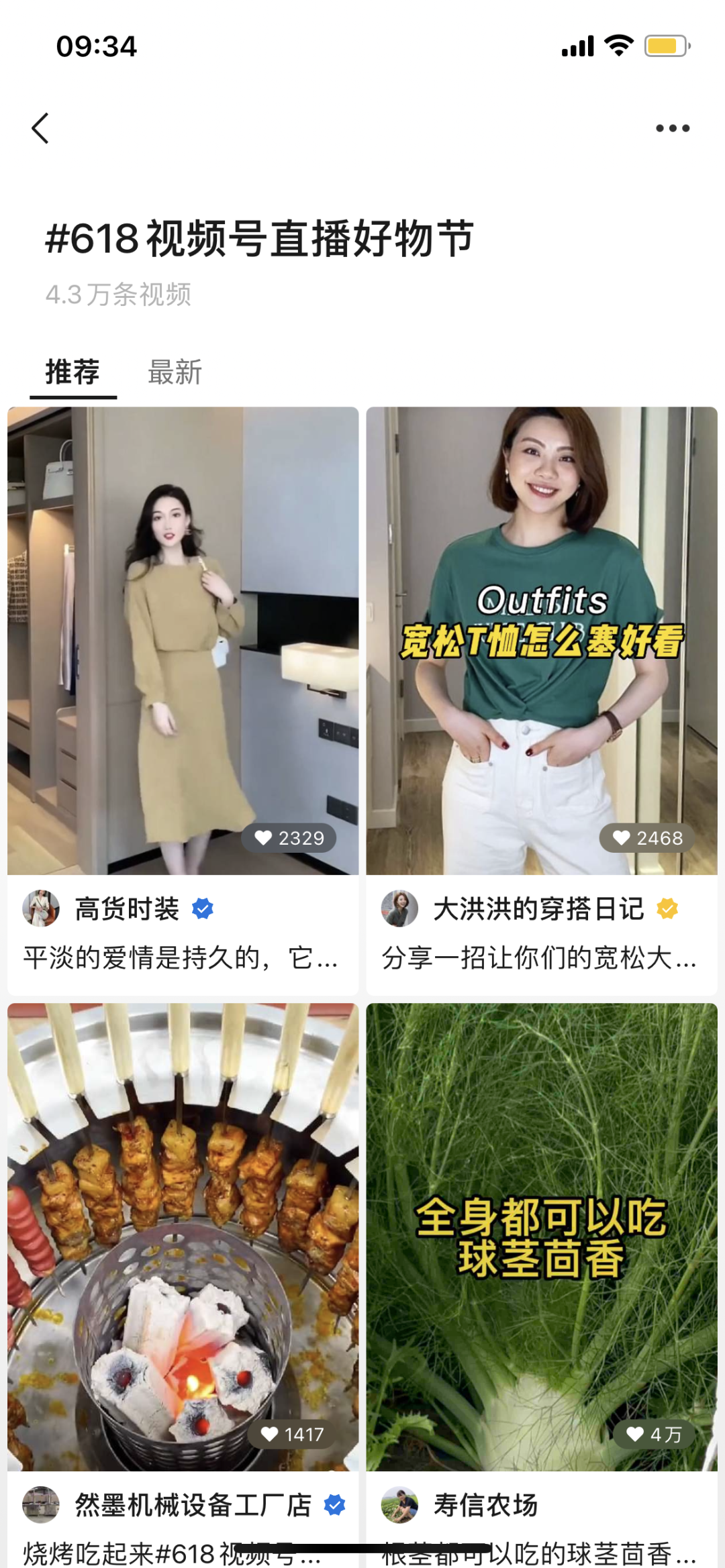725x1568 pixels.
Task: Visit the 大洪洪的穿搭日记 profile
Action: [537, 909]
